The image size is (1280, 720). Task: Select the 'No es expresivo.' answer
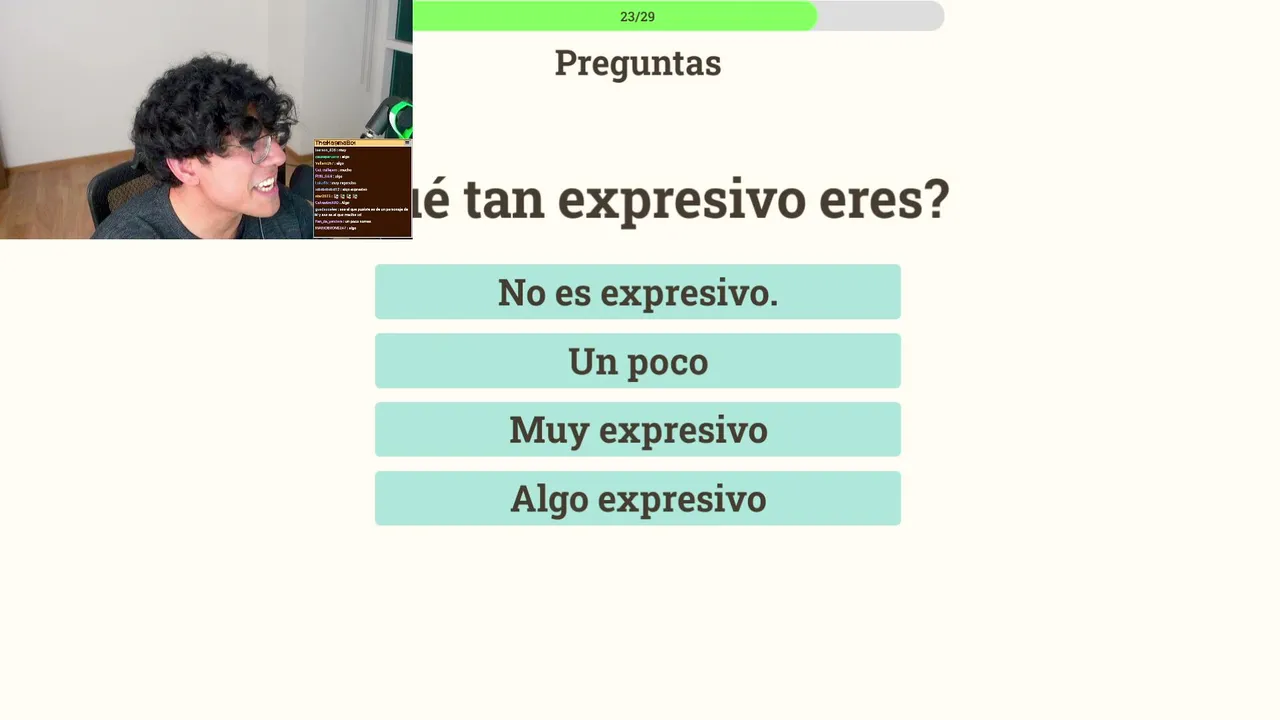point(637,292)
